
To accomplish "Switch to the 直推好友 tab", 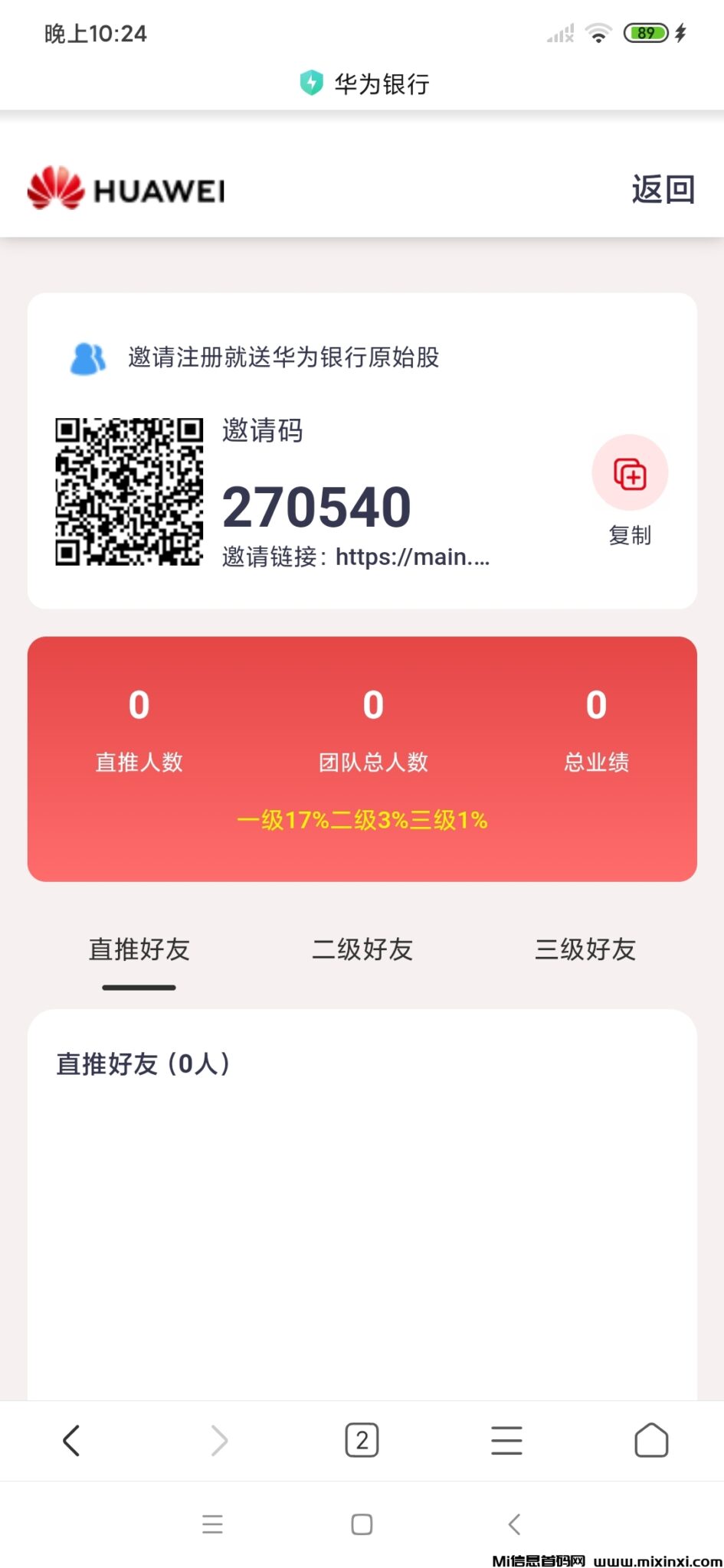I will [139, 949].
